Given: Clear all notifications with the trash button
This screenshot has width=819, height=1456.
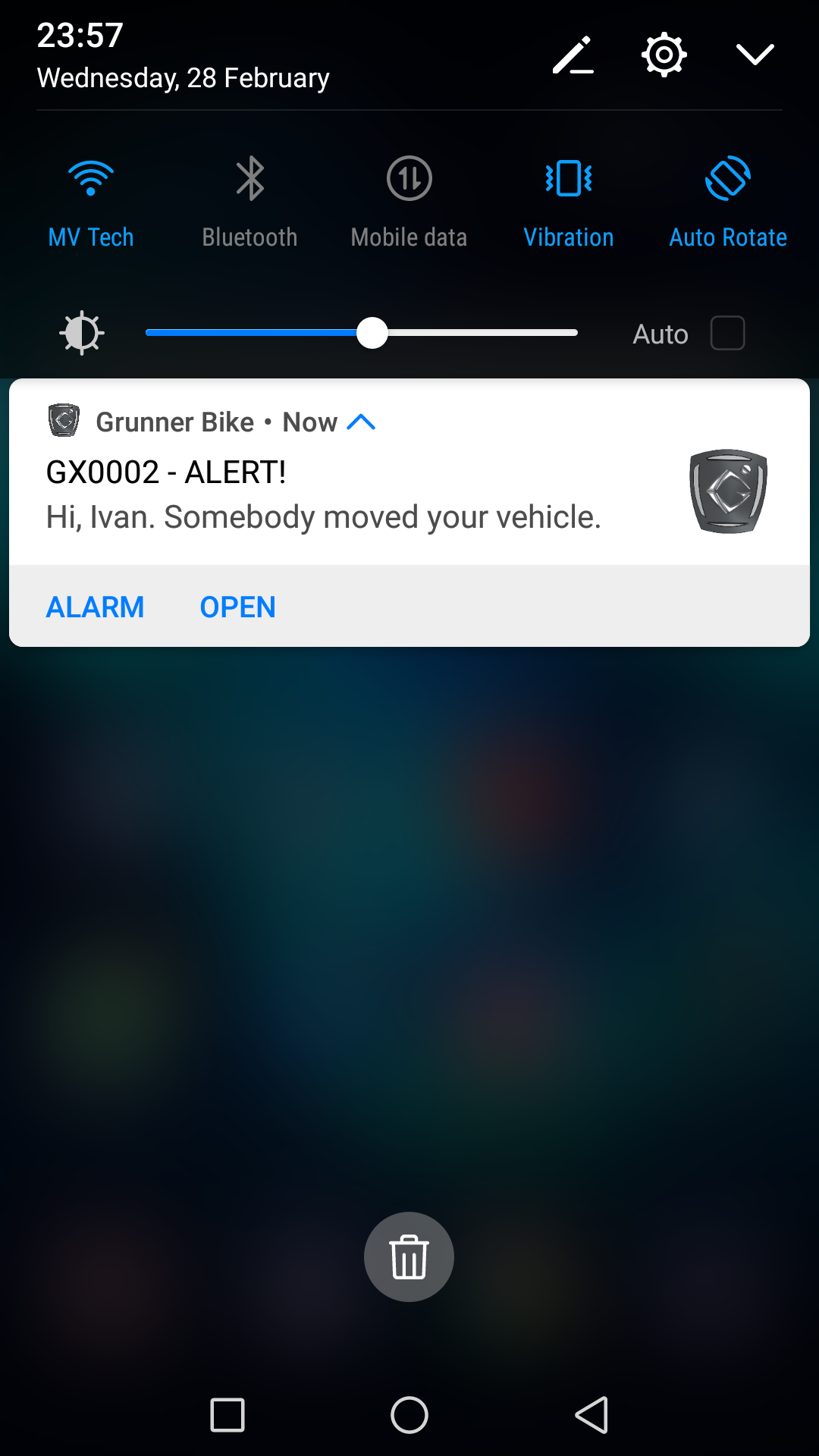Looking at the screenshot, I should pyautogui.click(x=409, y=1257).
